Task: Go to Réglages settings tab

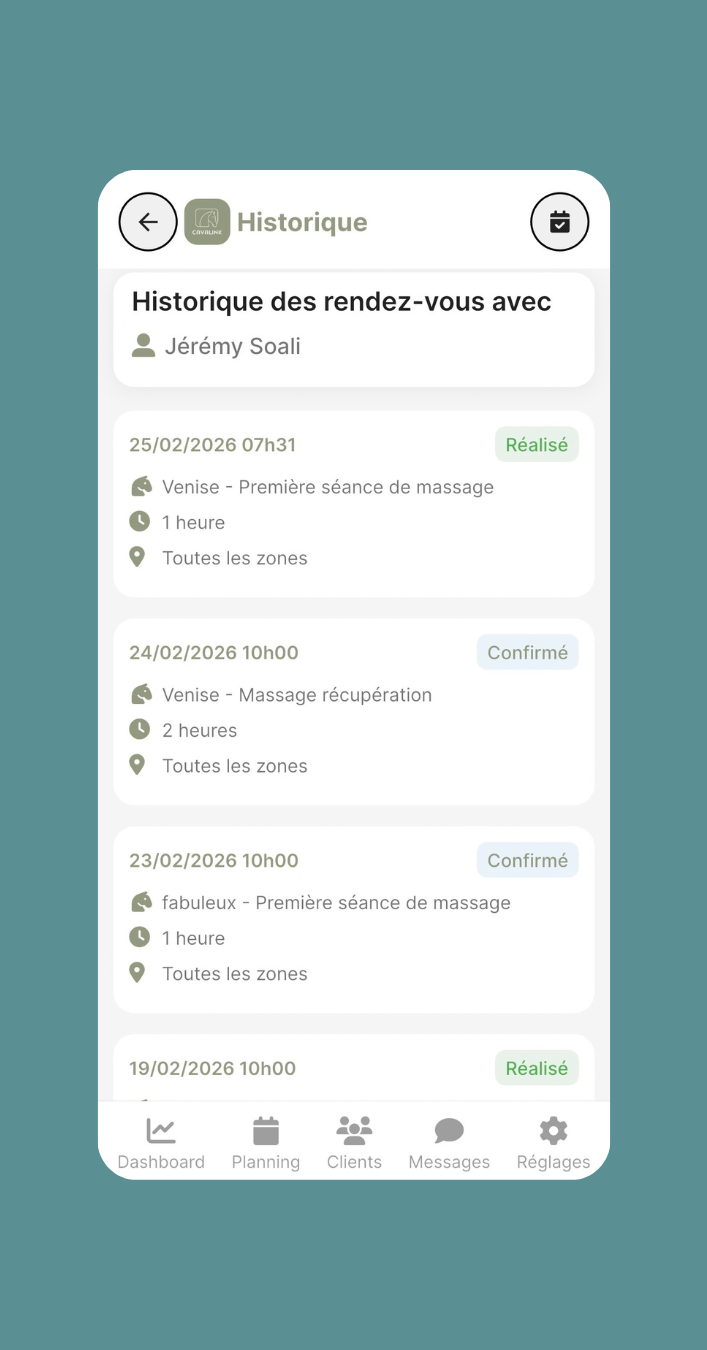Action: coord(553,1143)
